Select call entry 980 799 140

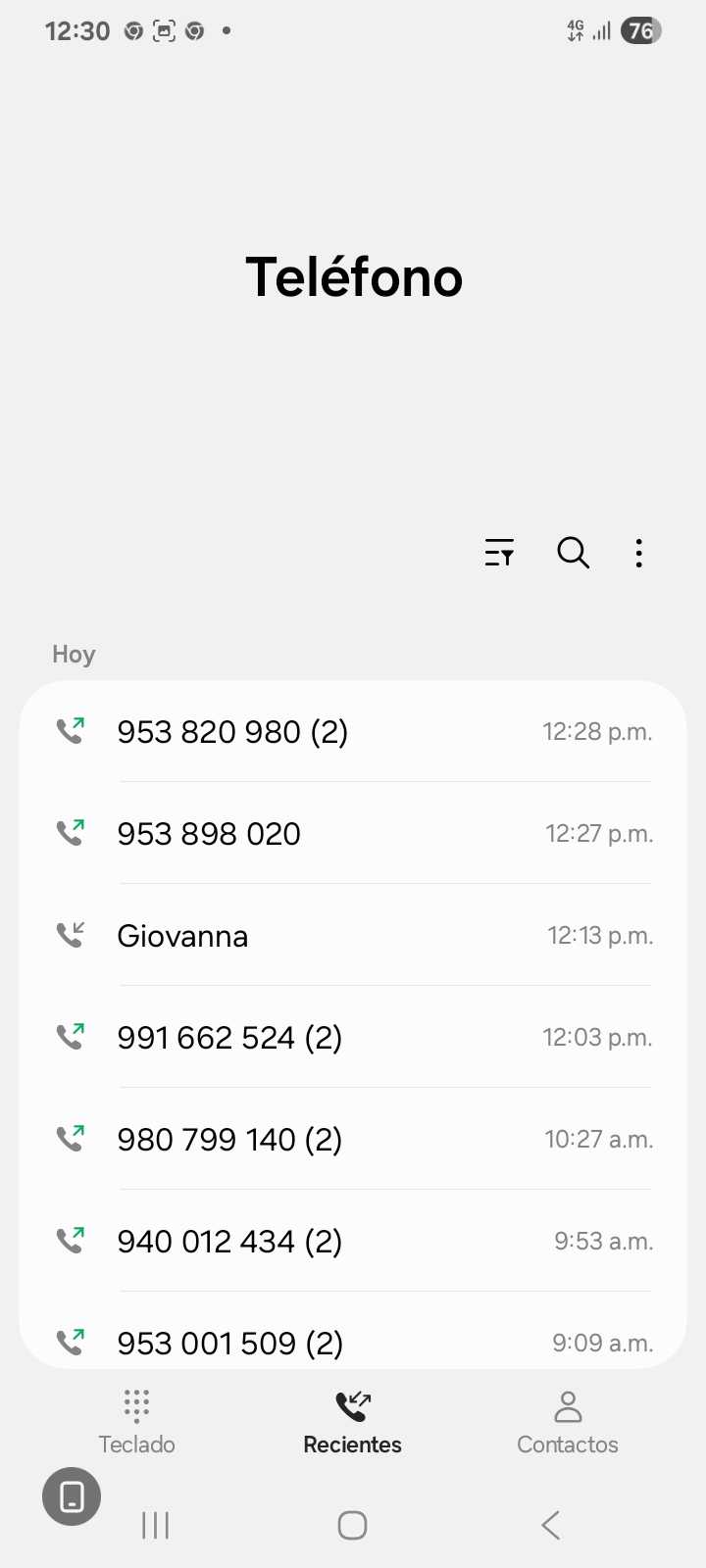[353, 1140]
